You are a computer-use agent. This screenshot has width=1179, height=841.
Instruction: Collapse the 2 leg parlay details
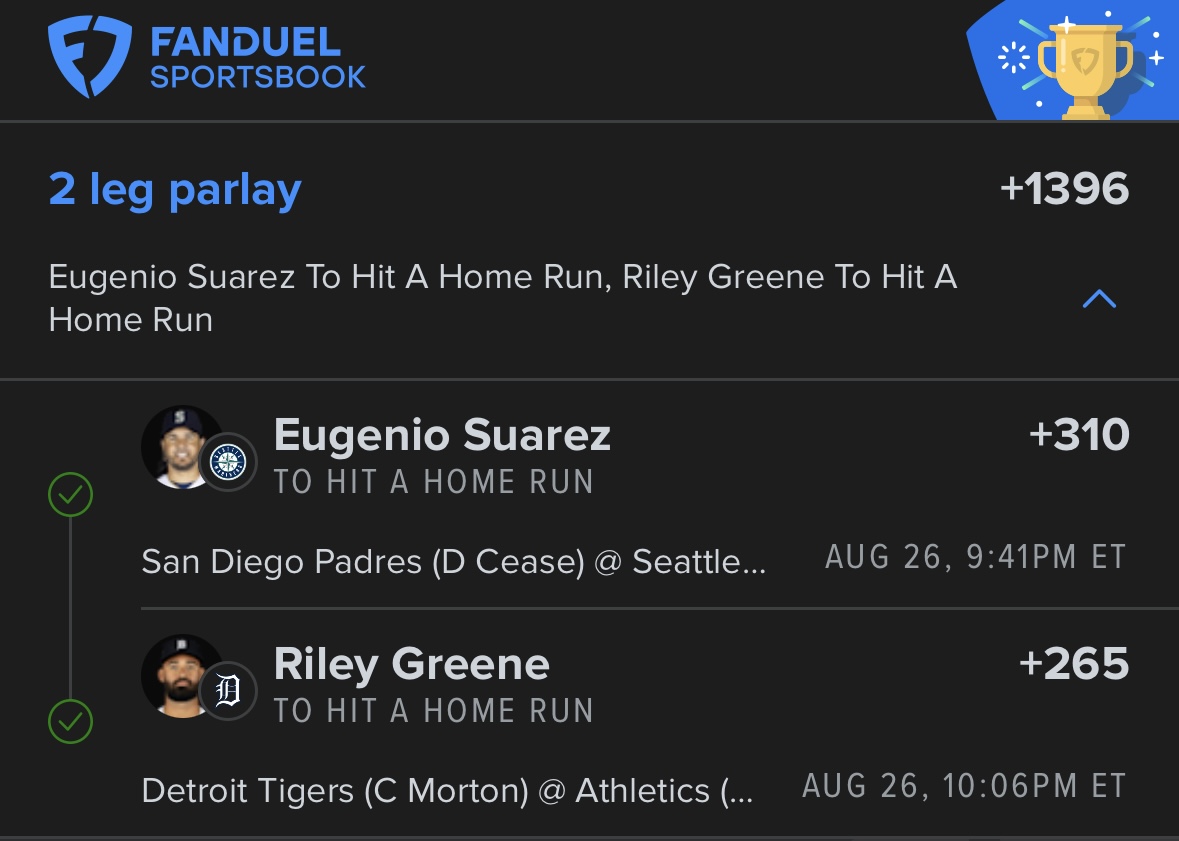pyautogui.click(x=1099, y=298)
